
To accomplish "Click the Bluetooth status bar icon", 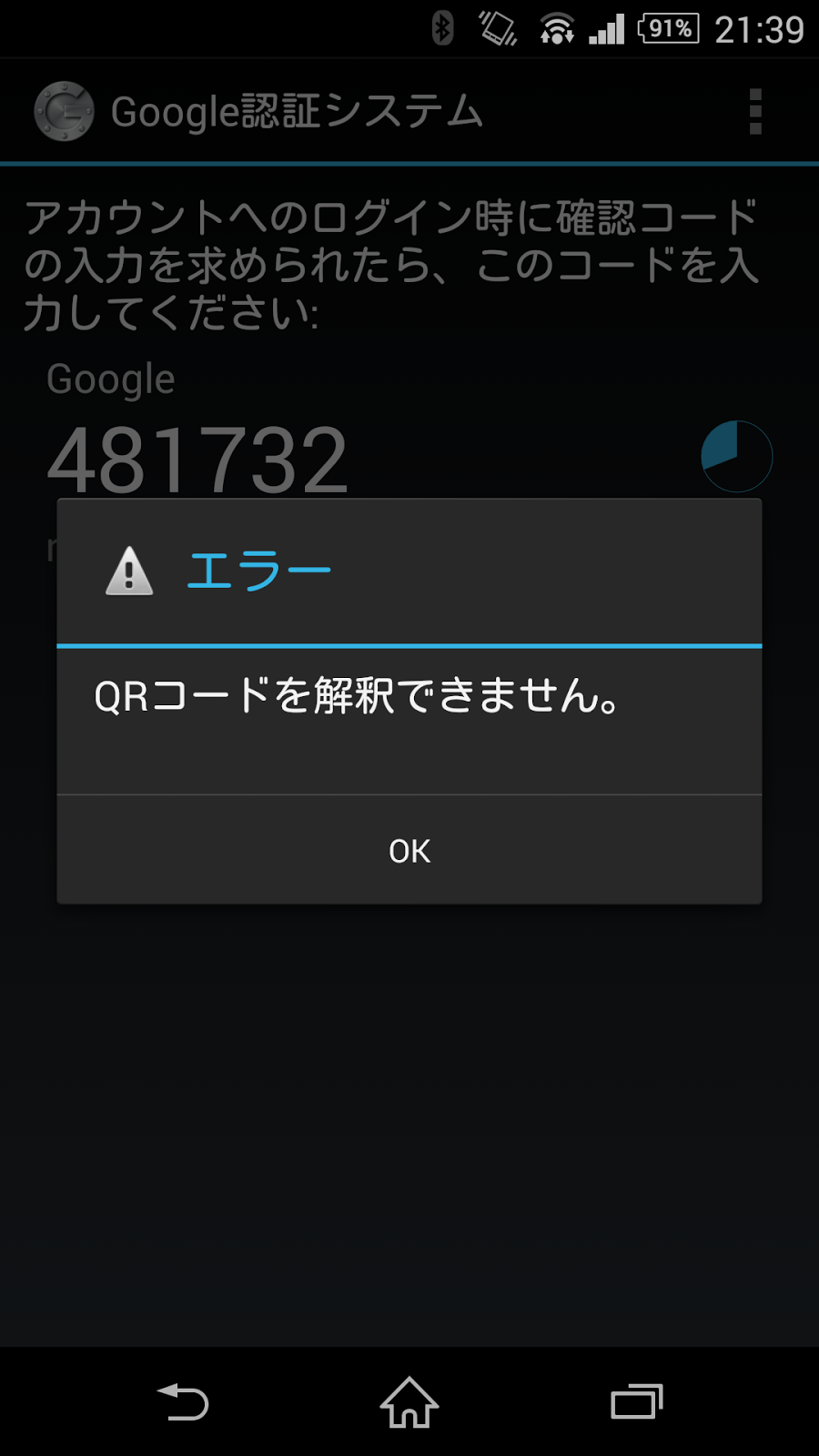I will tap(440, 28).
